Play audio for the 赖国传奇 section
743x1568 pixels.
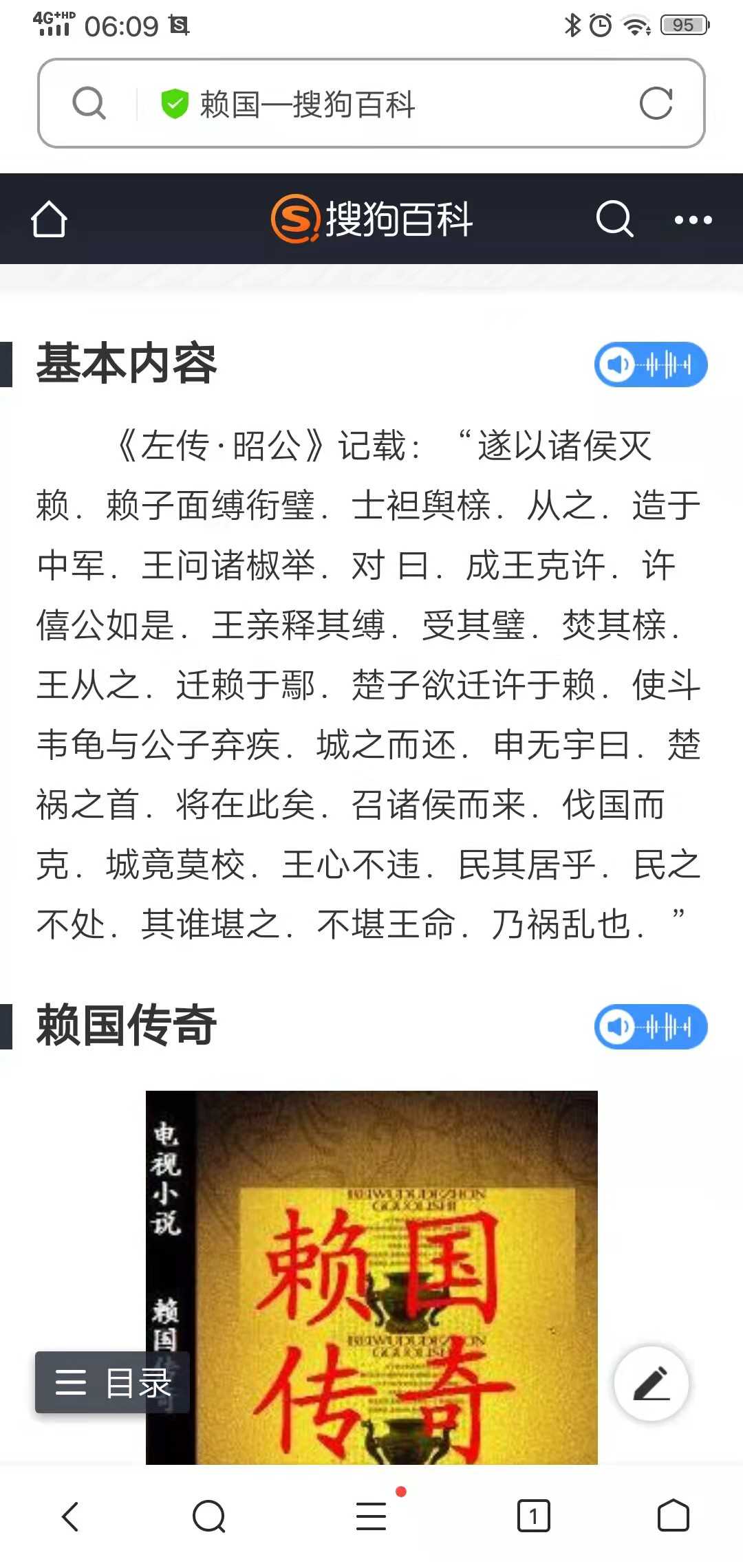651,1027
